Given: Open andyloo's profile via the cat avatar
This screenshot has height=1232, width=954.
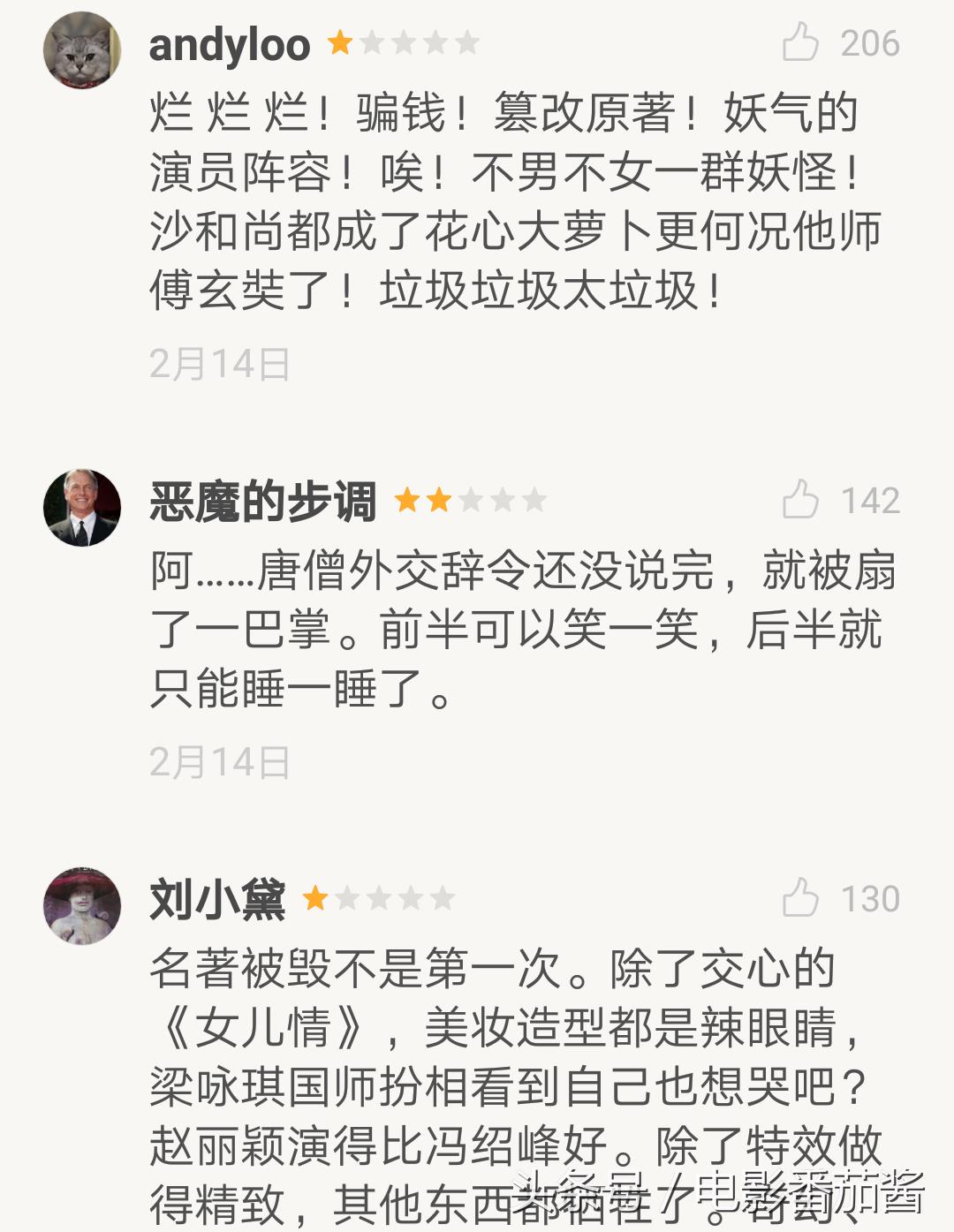Looking at the screenshot, I should [82, 50].
